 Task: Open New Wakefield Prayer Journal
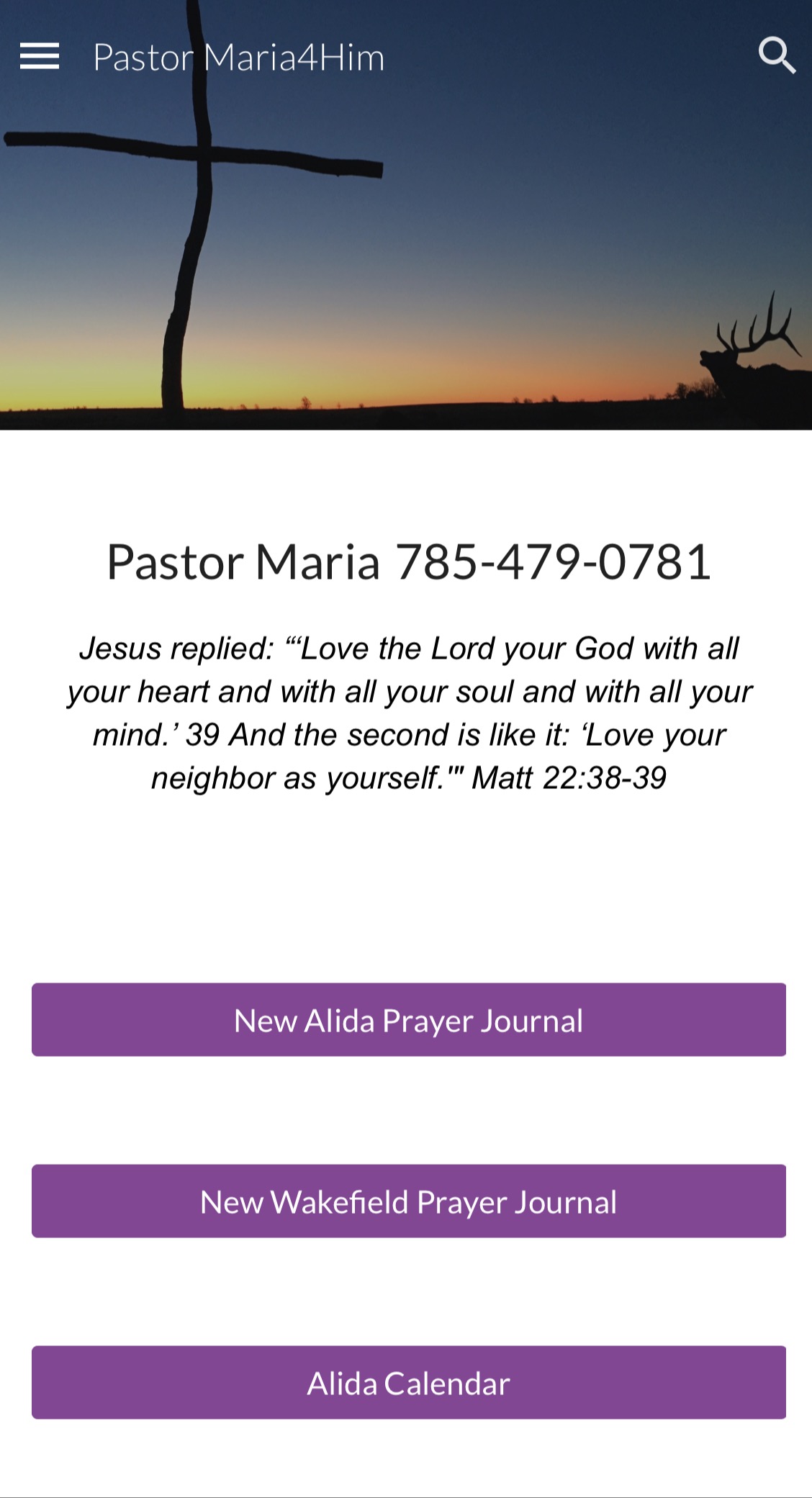pyautogui.click(x=409, y=1201)
